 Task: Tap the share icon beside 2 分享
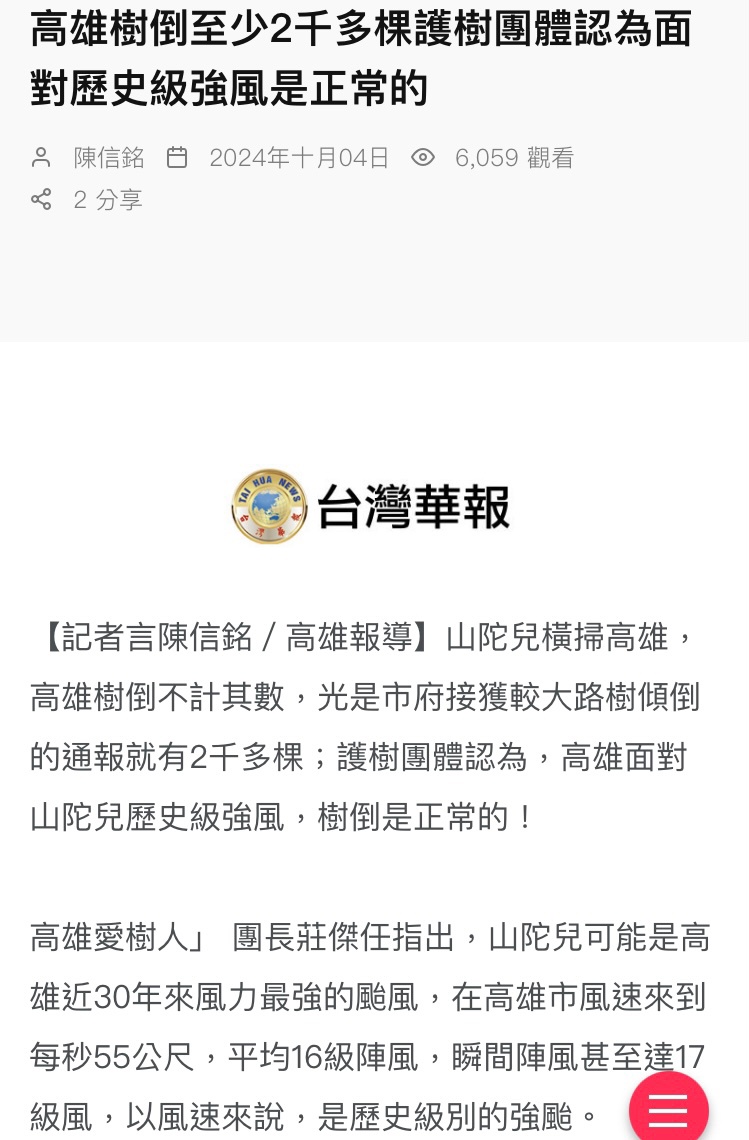41,200
